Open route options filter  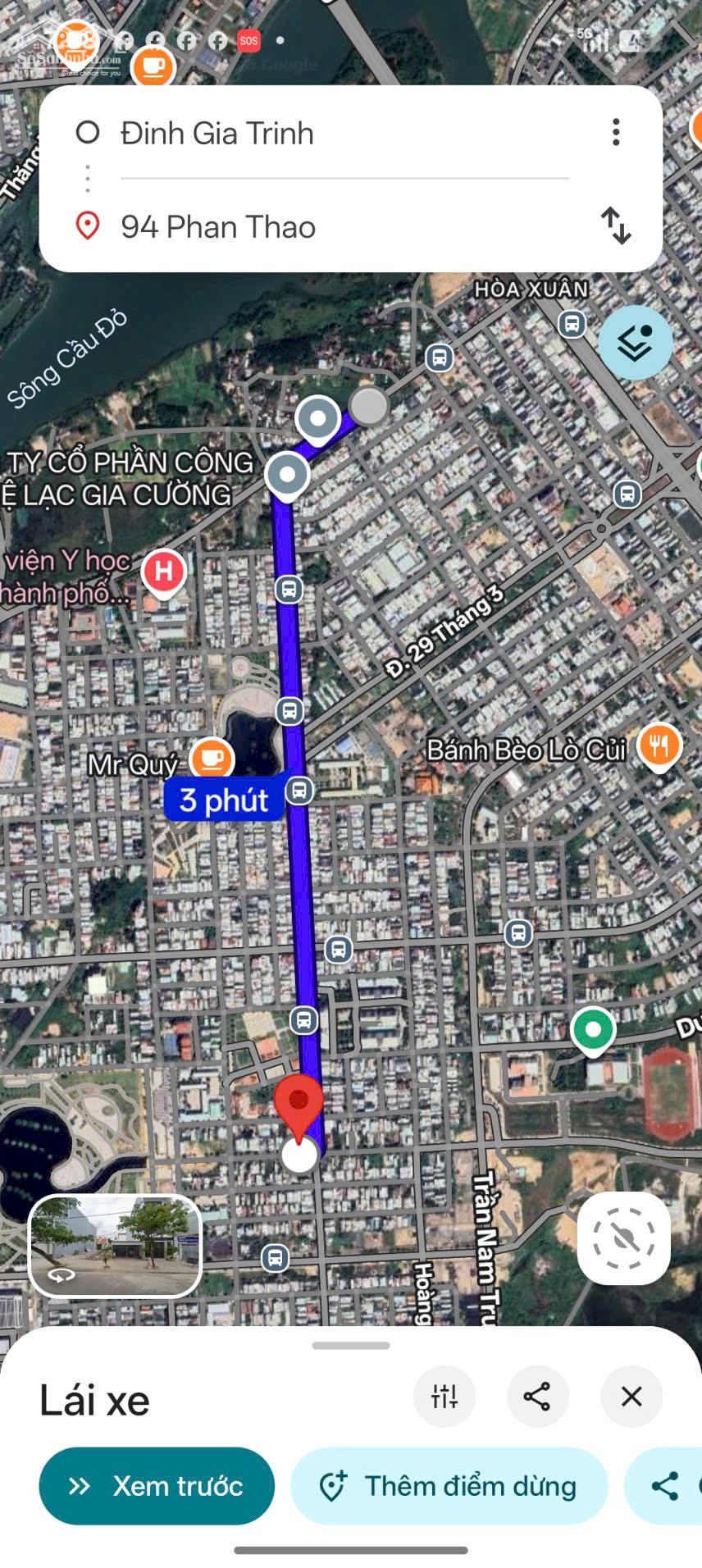tap(444, 1396)
